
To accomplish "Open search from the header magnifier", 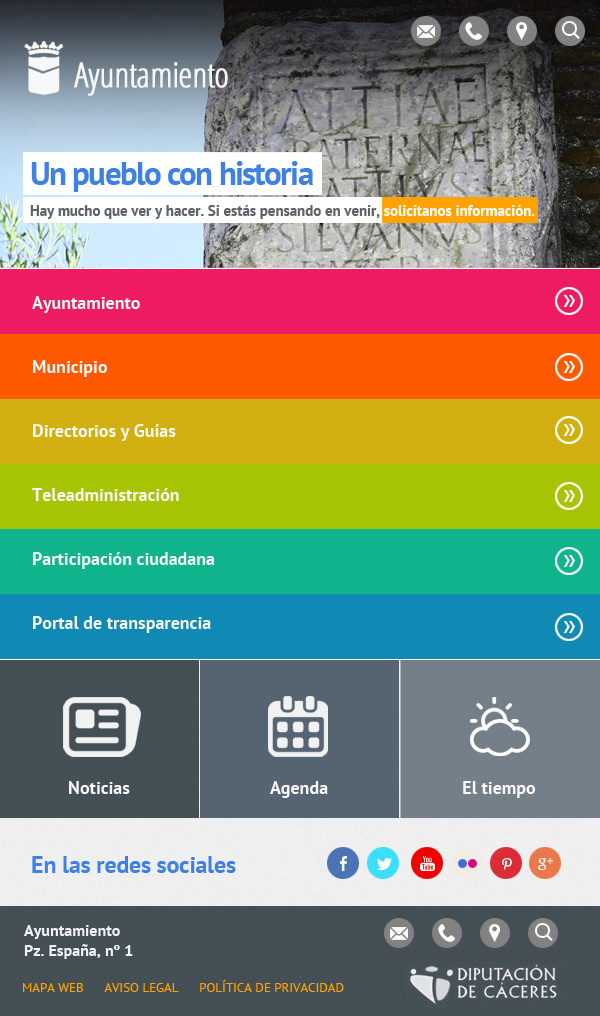I will [570, 32].
